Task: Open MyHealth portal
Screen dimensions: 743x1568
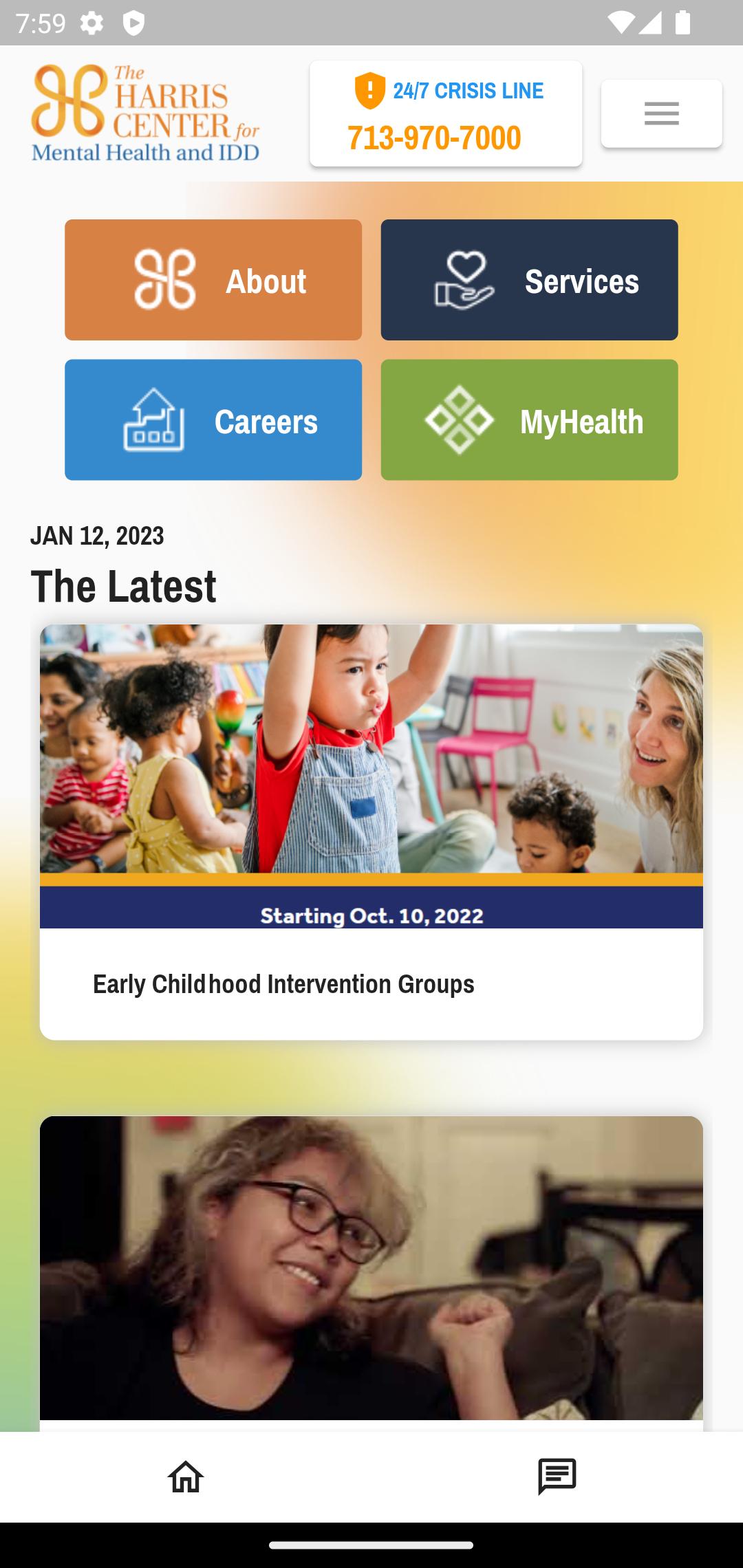Action: point(529,420)
